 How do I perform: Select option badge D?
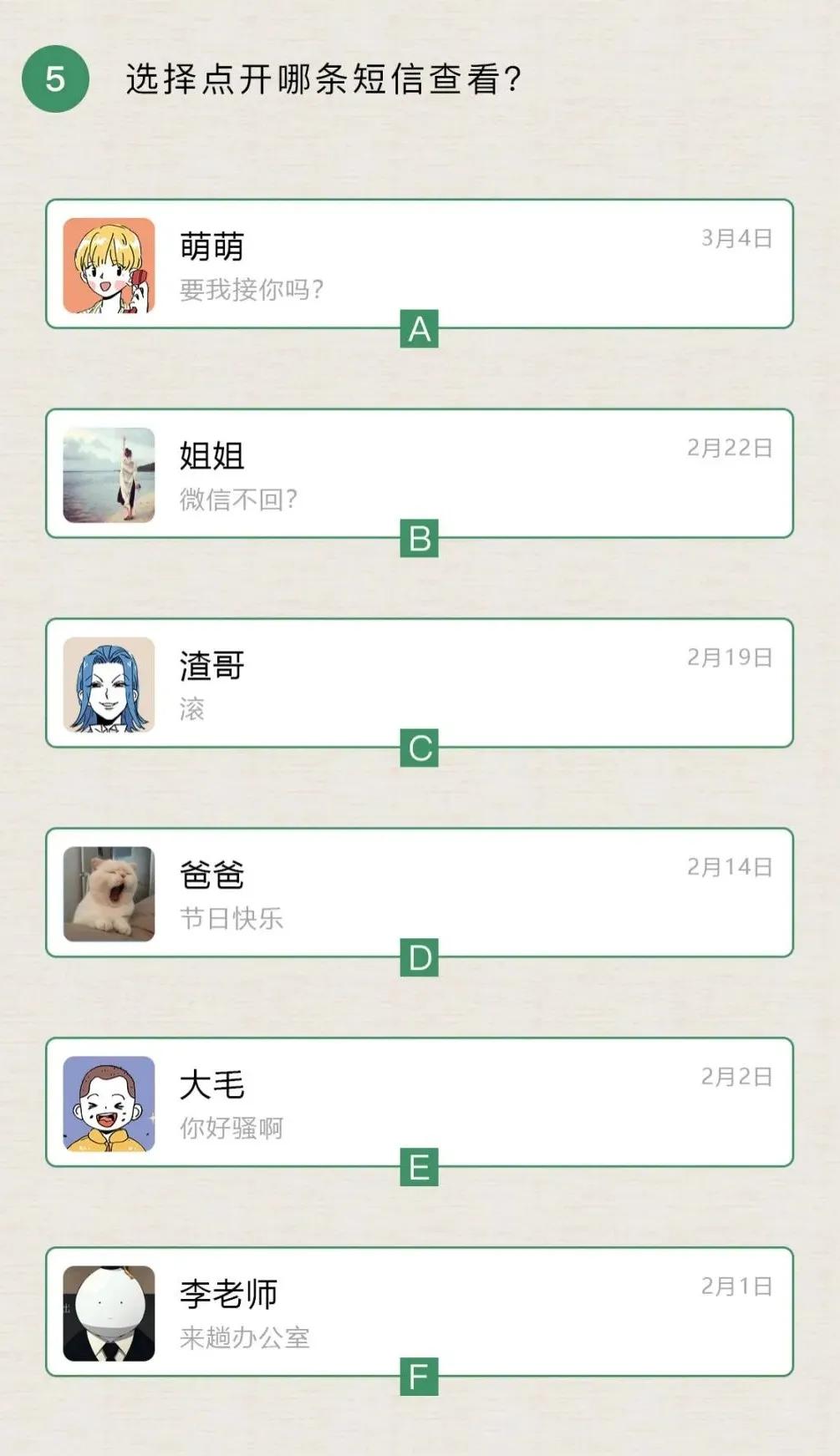pos(420,956)
